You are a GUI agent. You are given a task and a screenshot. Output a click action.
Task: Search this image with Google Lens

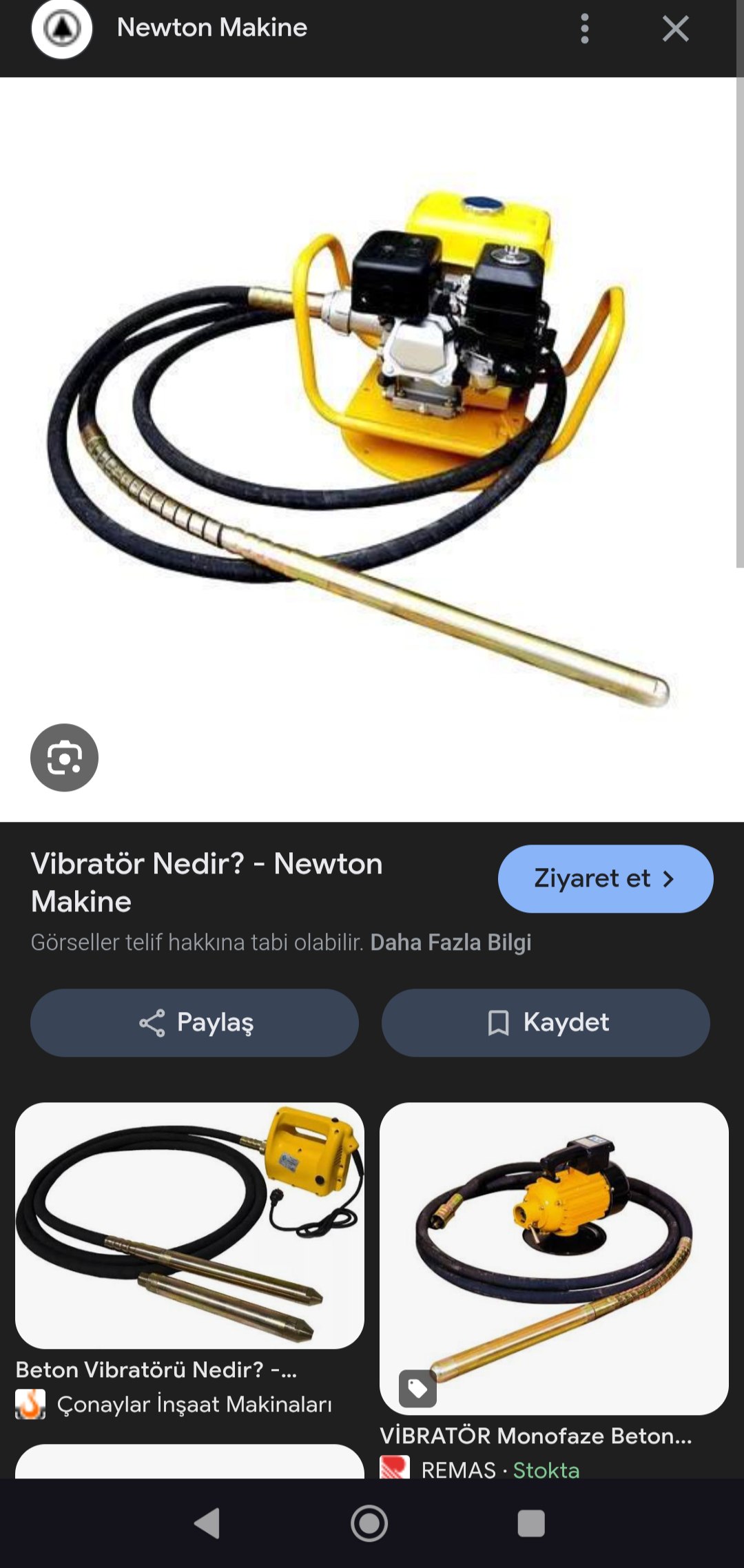pos(64,757)
